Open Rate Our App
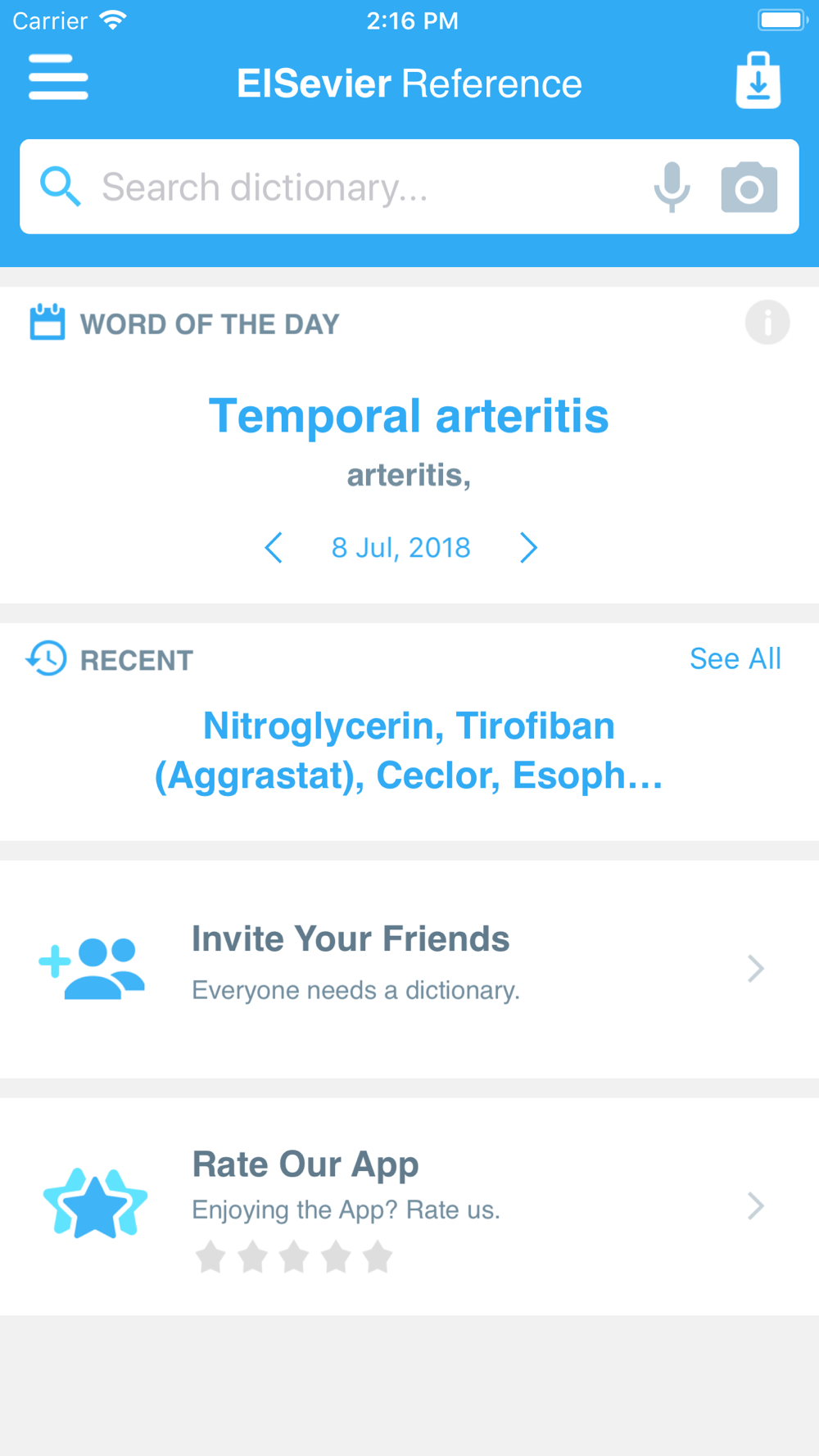Image resolution: width=819 pixels, height=1456 pixels. point(409,1206)
